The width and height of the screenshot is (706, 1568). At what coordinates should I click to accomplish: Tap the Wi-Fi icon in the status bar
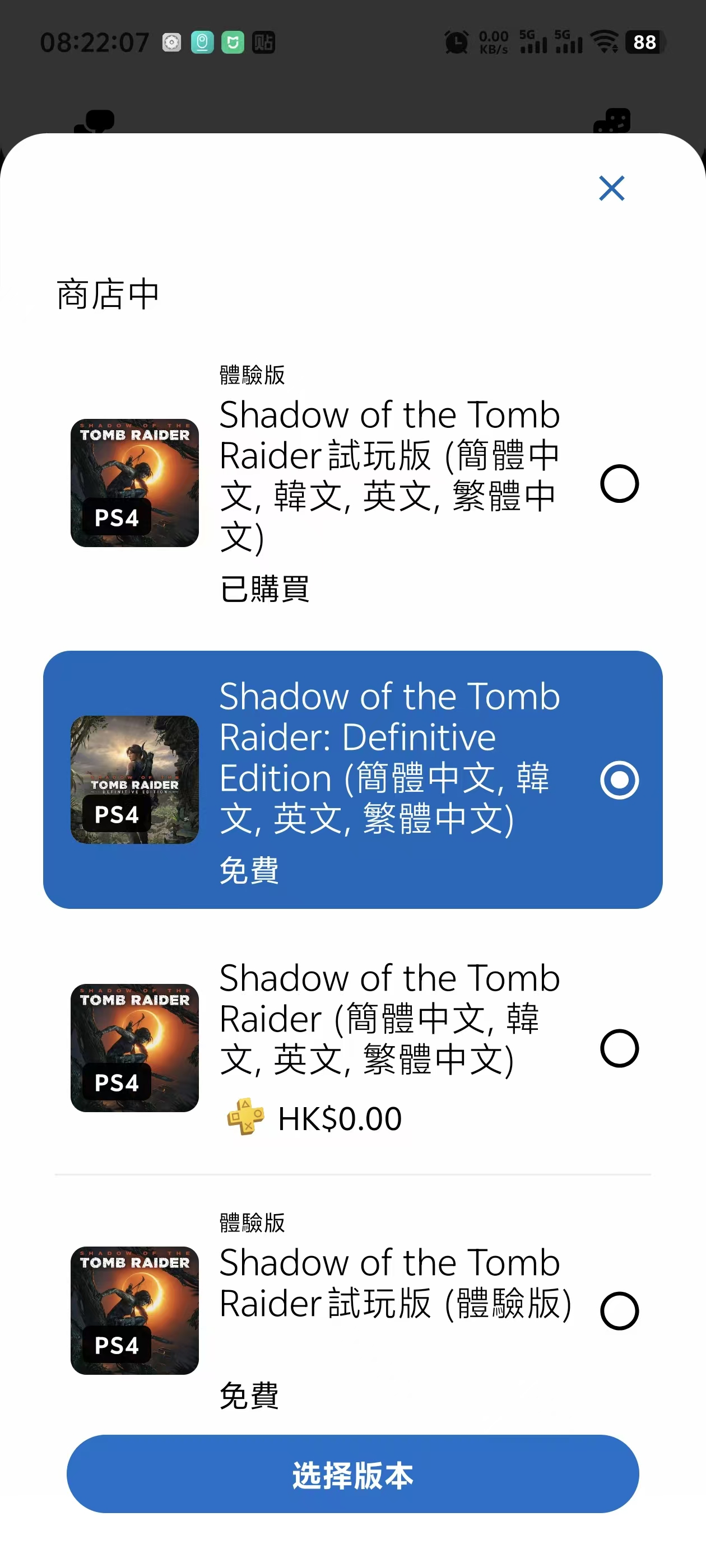click(605, 41)
